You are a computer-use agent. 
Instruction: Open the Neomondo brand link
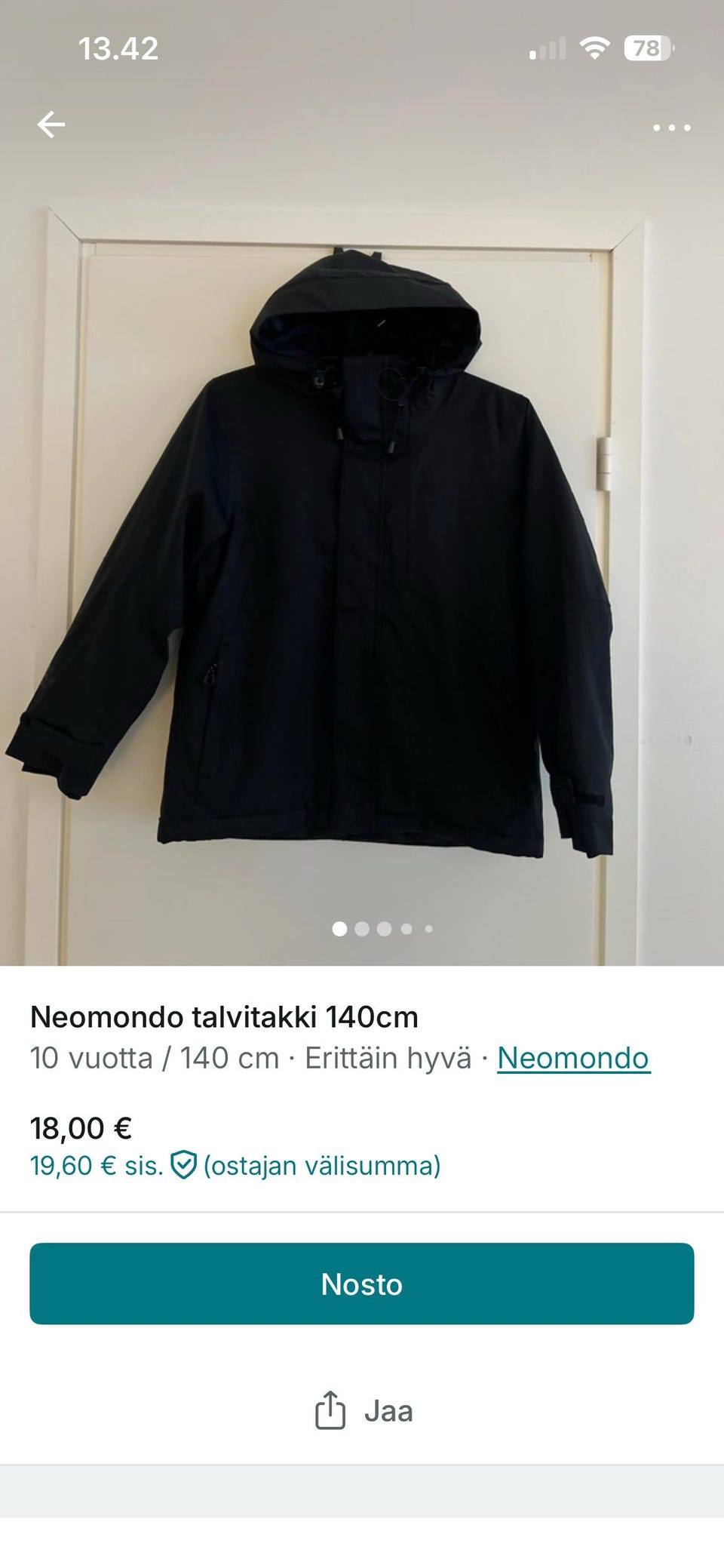[x=573, y=1058]
